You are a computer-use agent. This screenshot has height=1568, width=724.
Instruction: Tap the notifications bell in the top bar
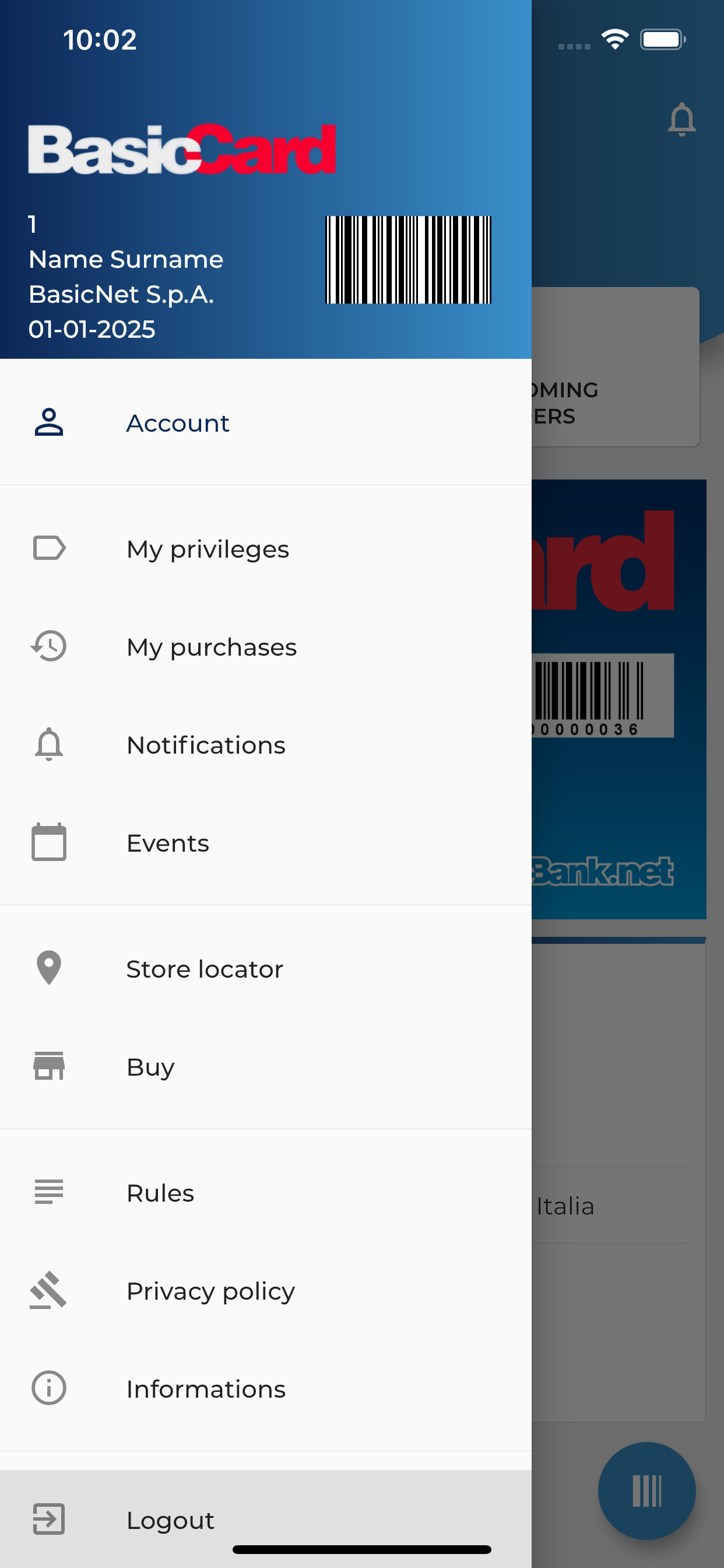coord(681,120)
